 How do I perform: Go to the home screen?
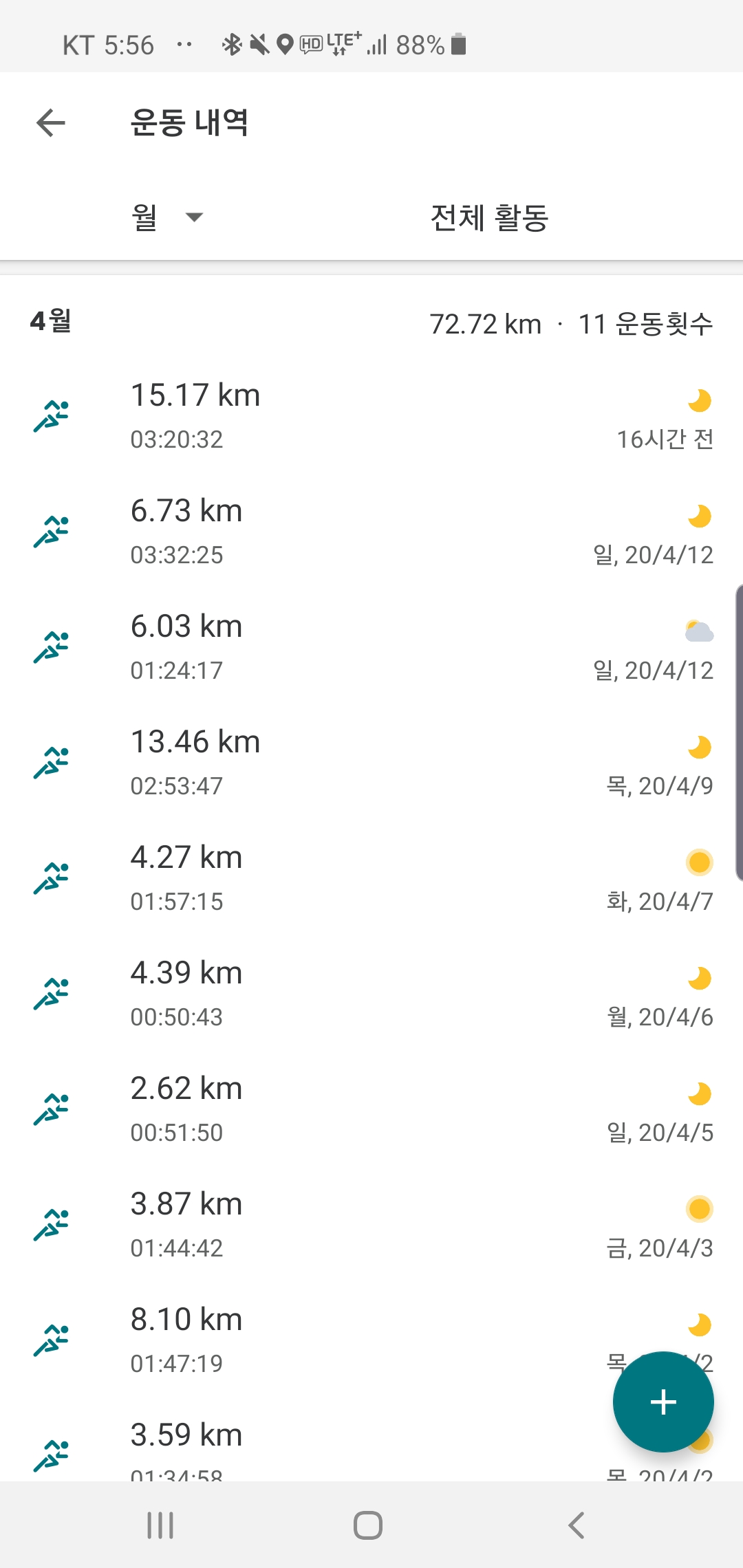click(368, 1525)
